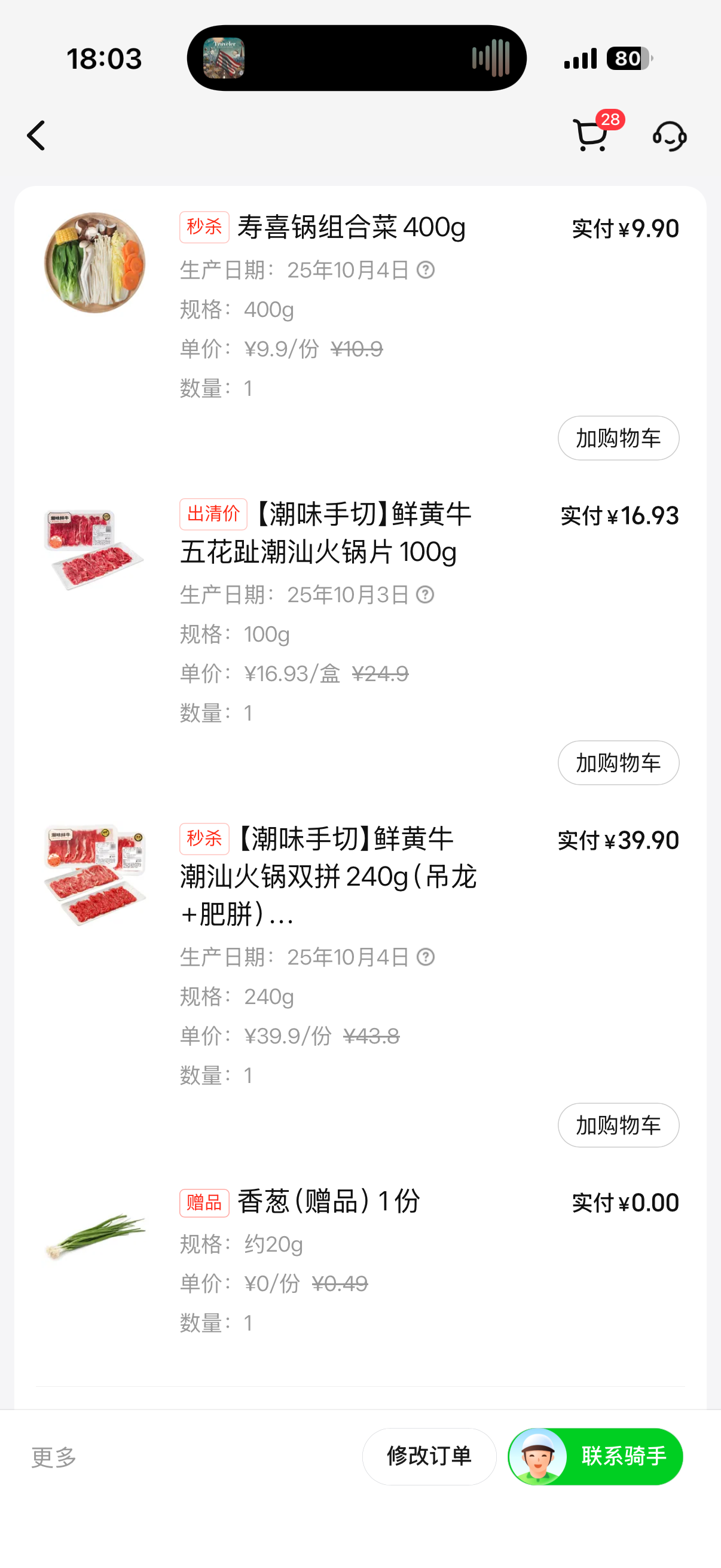Add 鲜黄牛五花趾潮汕火锅片 to cart
The image size is (721, 1568).
coord(618,762)
